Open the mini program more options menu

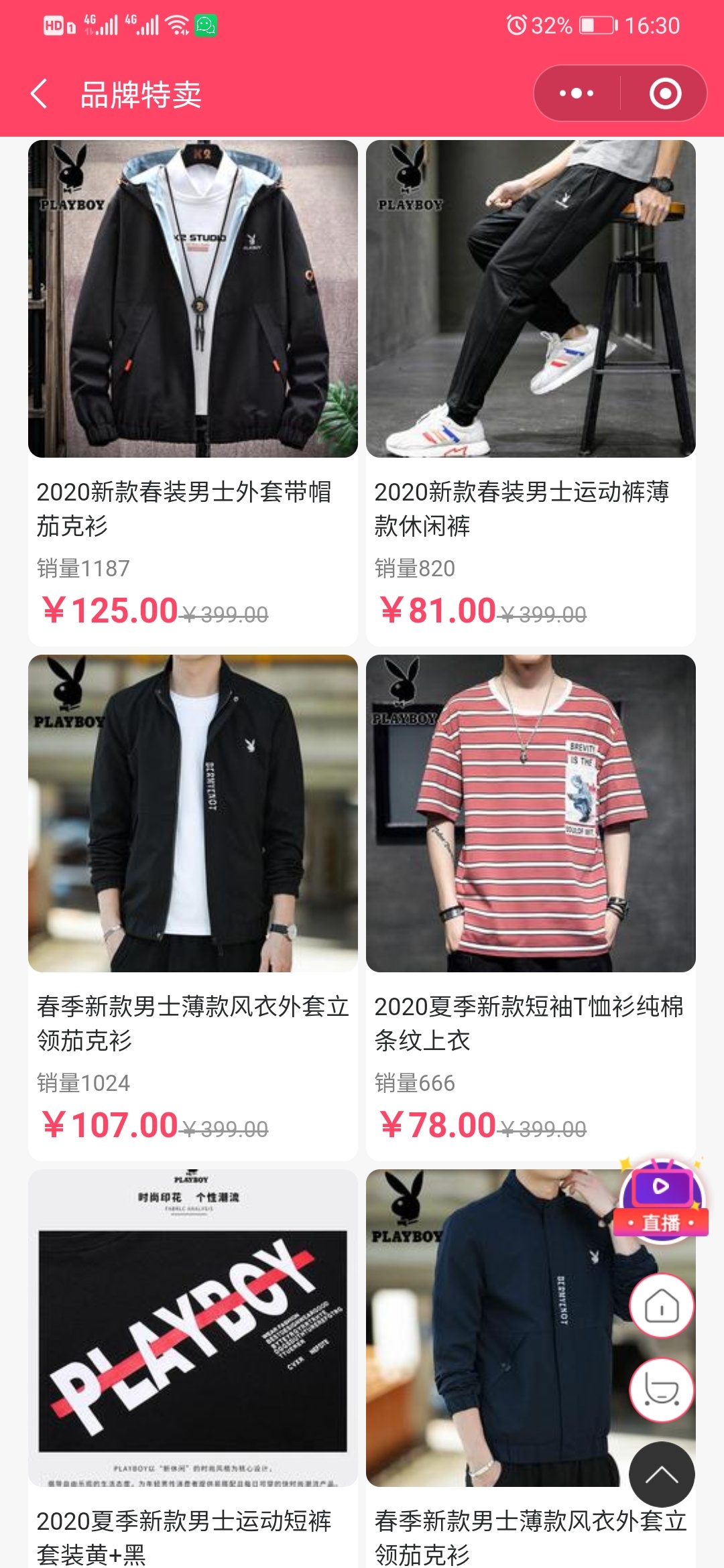click(x=577, y=93)
